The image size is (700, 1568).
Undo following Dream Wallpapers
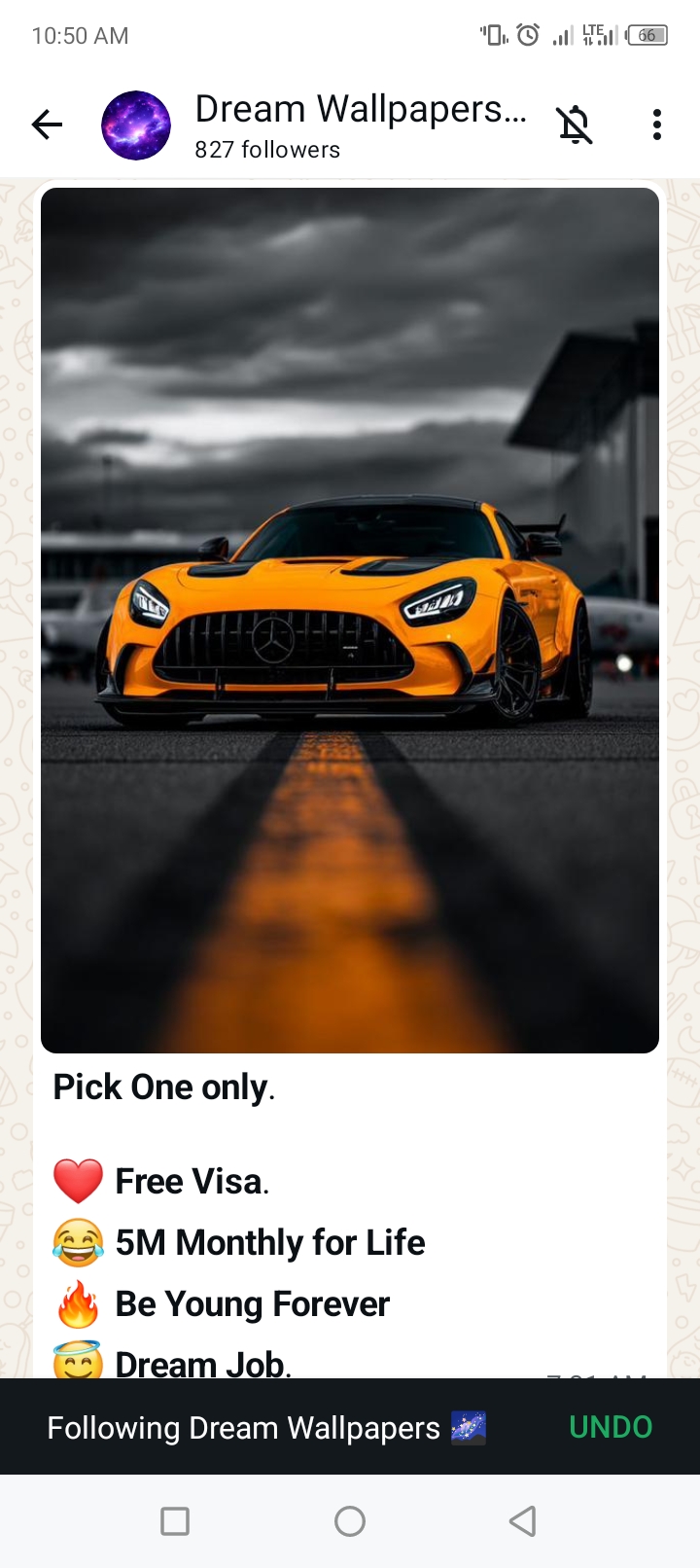pyautogui.click(x=611, y=1427)
